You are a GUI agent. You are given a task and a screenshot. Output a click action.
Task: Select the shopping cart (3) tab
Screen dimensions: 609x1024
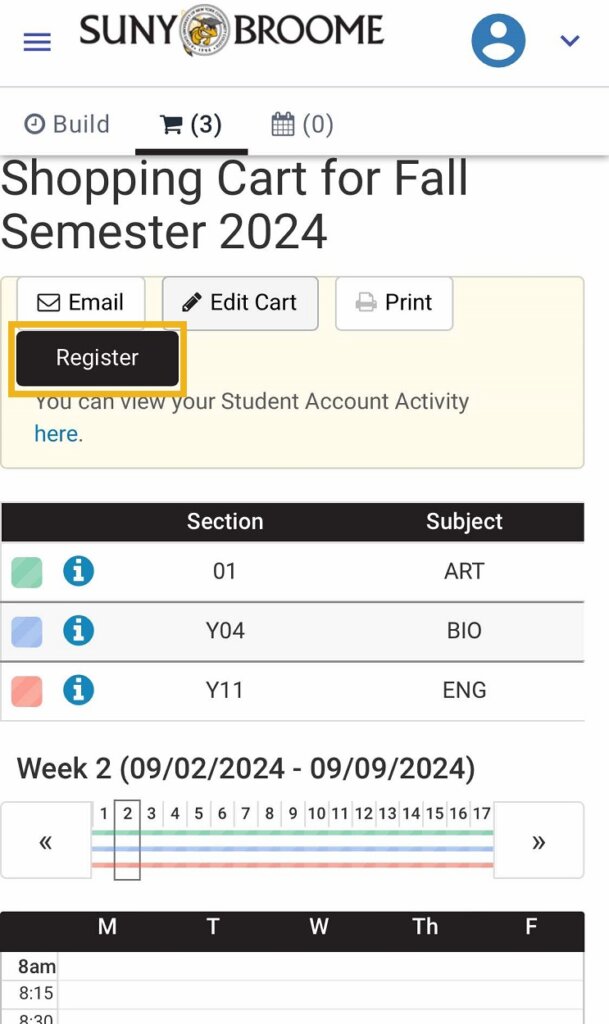191,124
